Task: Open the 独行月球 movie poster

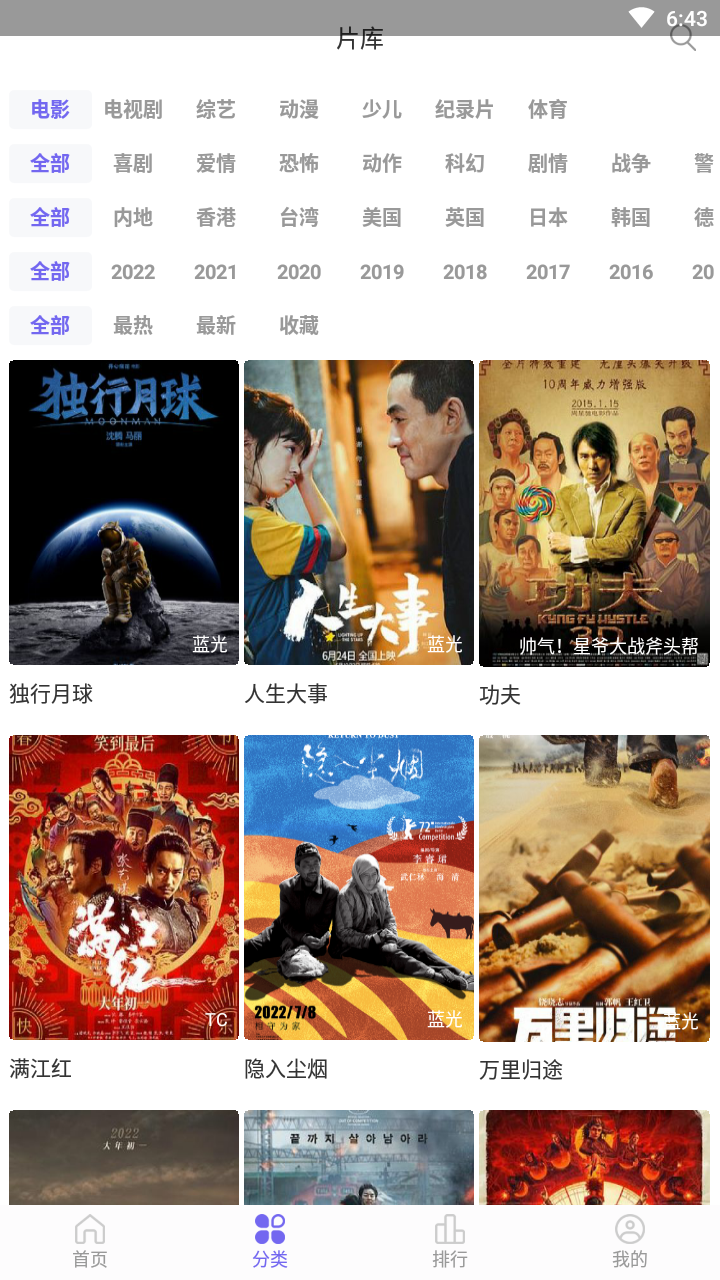Action: point(124,512)
